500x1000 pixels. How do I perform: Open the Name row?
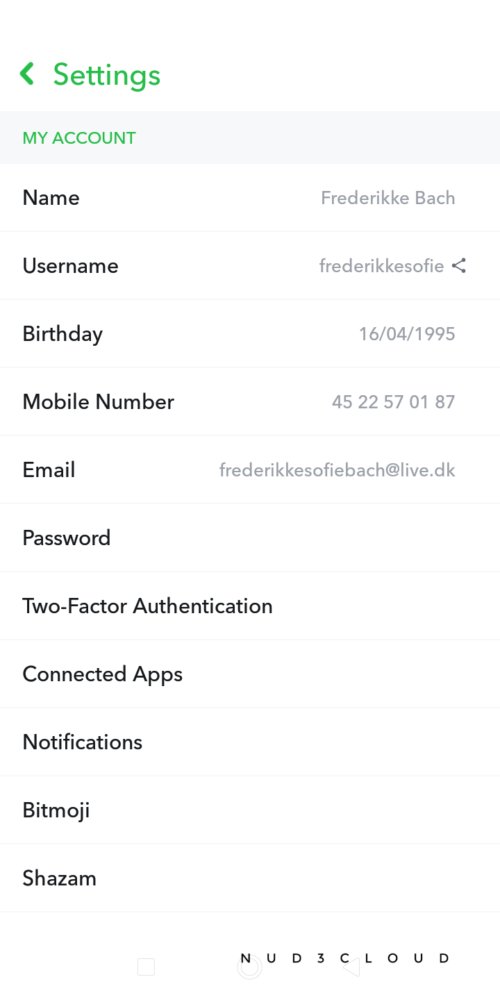click(250, 198)
